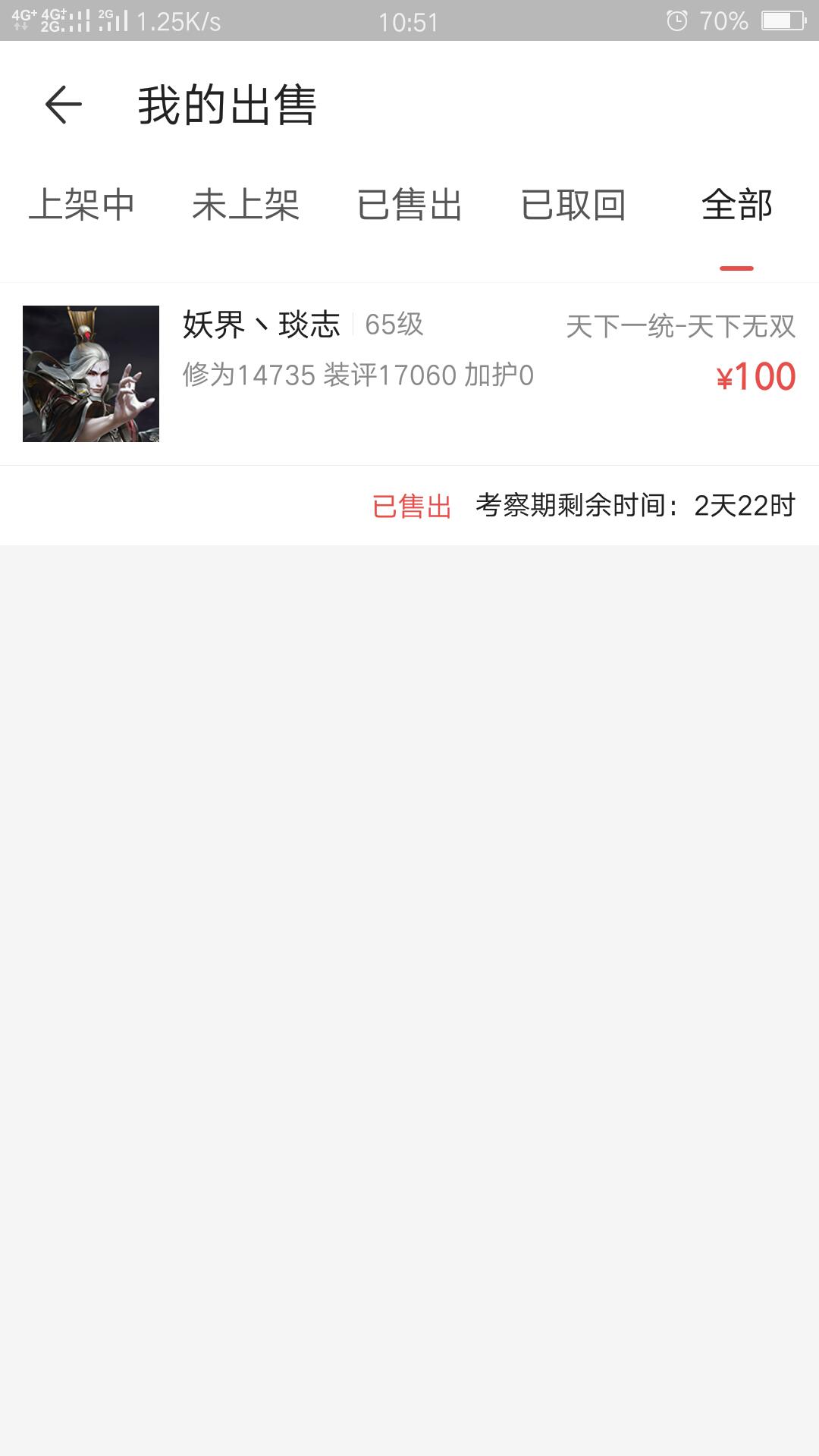Image resolution: width=819 pixels, height=1456 pixels.
Task: Select the 全部 tab
Action: 736,205
